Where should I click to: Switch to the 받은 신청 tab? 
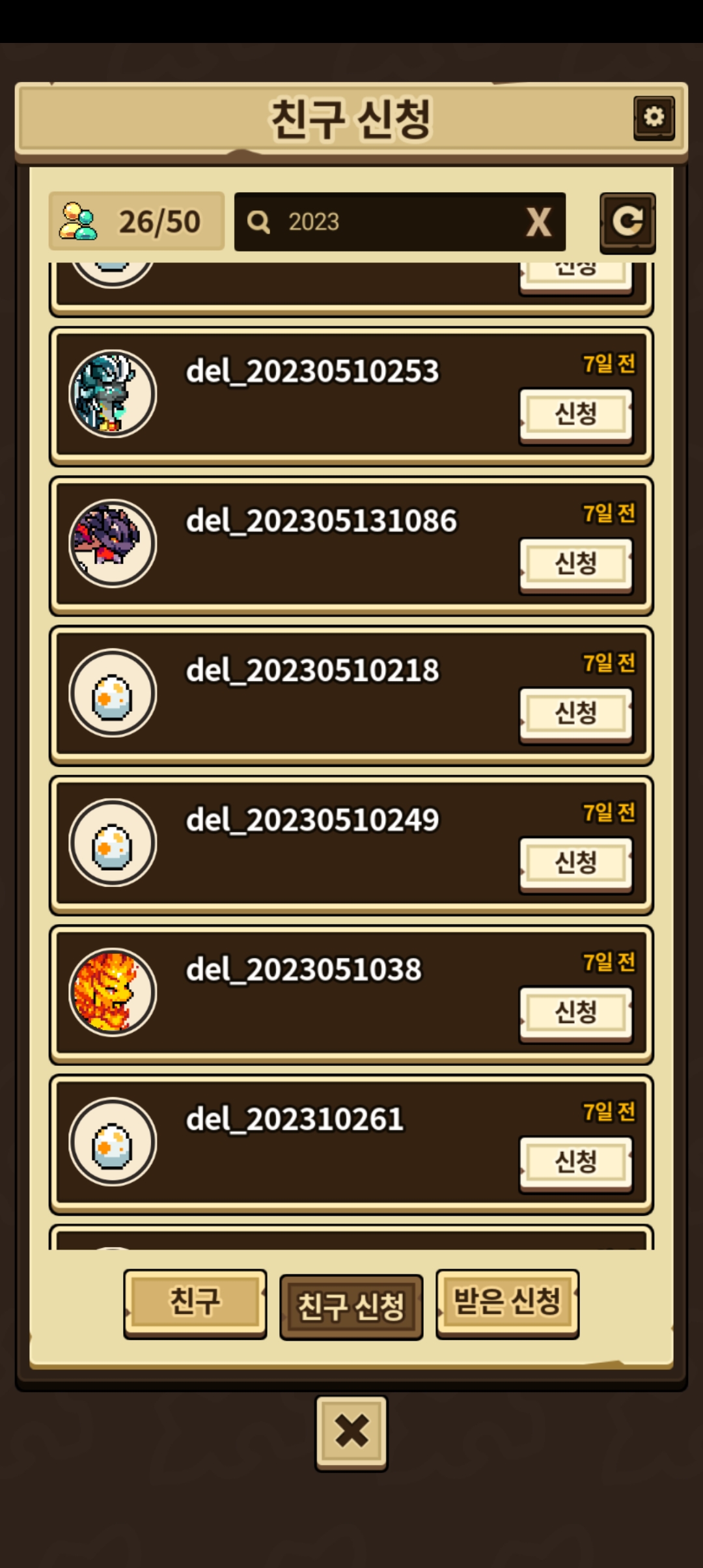pos(508,1304)
